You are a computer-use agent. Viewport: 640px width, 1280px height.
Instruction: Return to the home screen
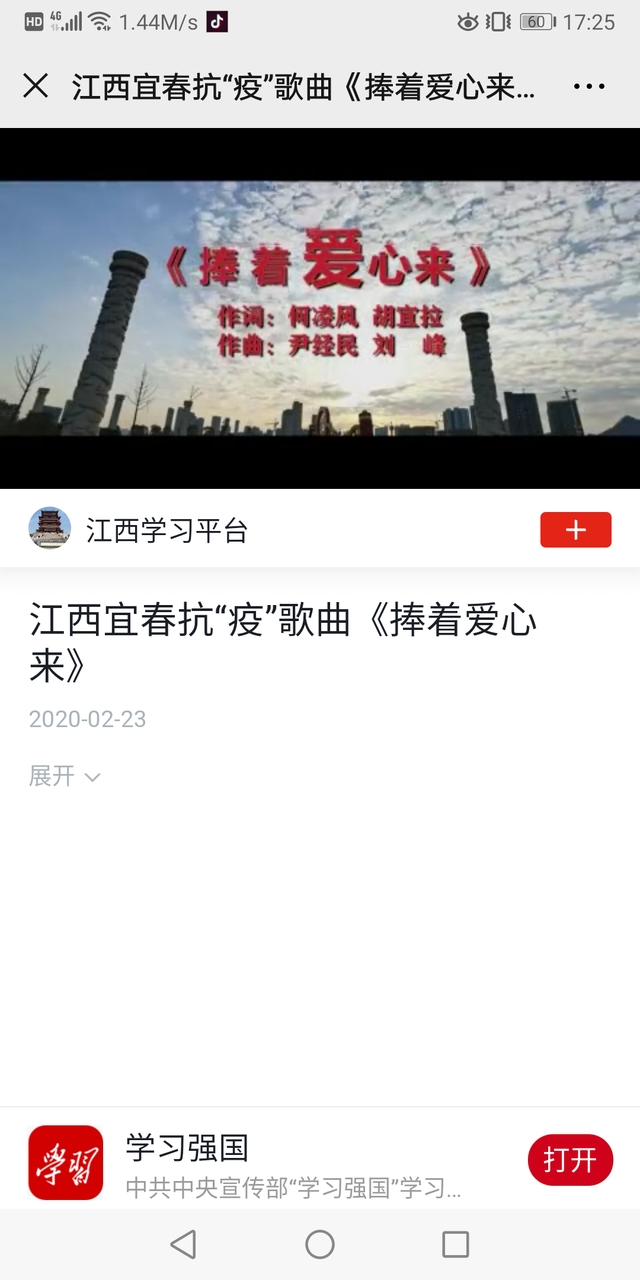tap(320, 1244)
